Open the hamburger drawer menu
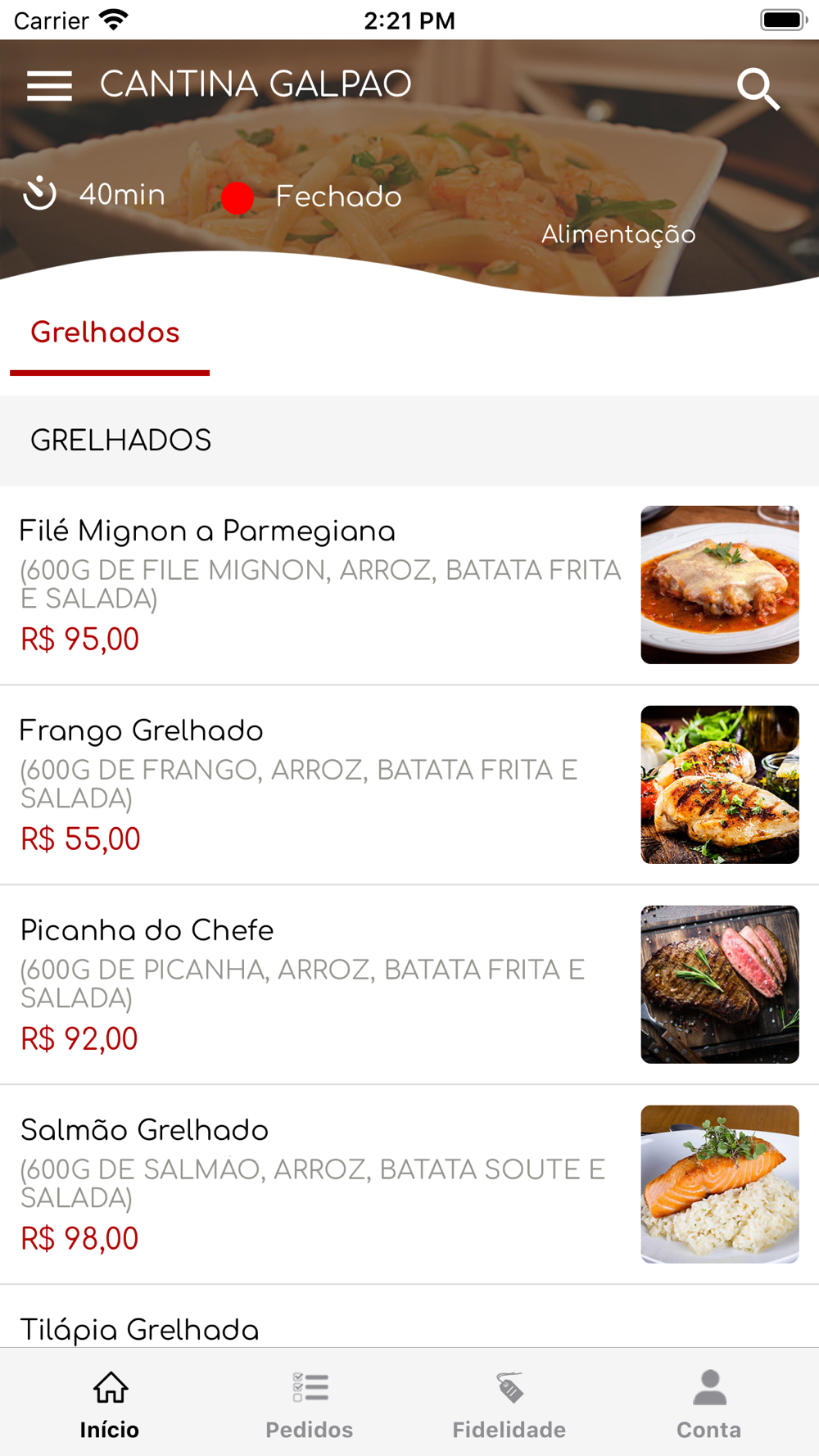 [x=49, y=85]
